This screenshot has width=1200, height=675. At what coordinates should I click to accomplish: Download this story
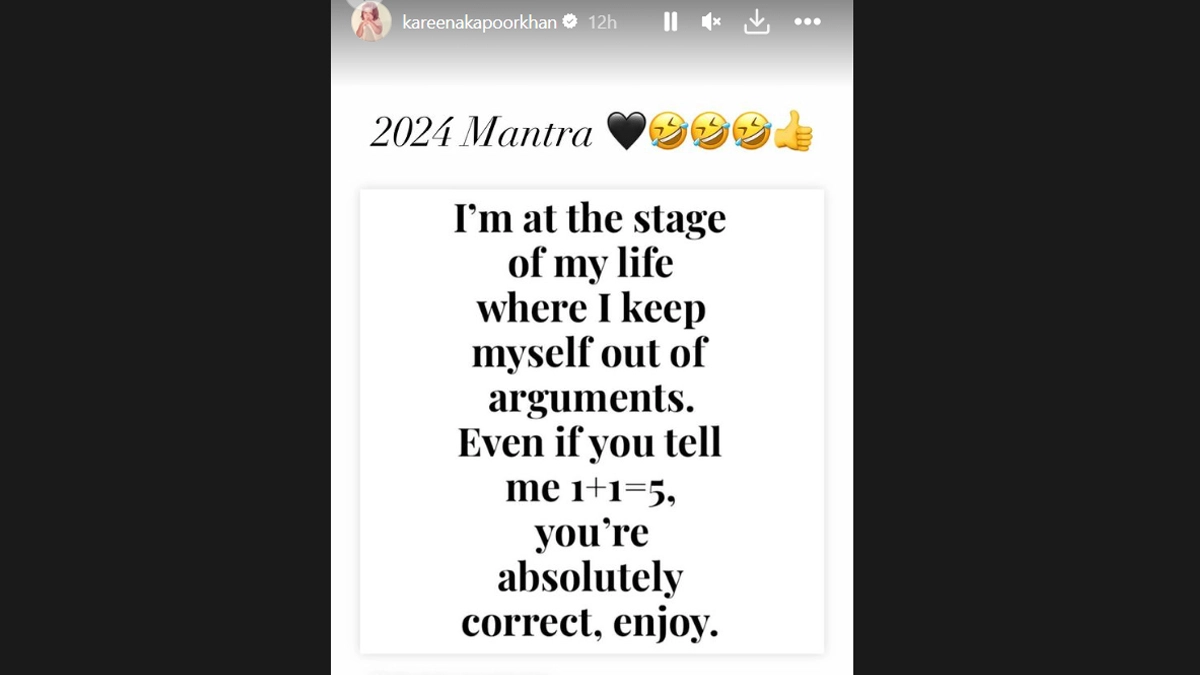coord(757,21)
